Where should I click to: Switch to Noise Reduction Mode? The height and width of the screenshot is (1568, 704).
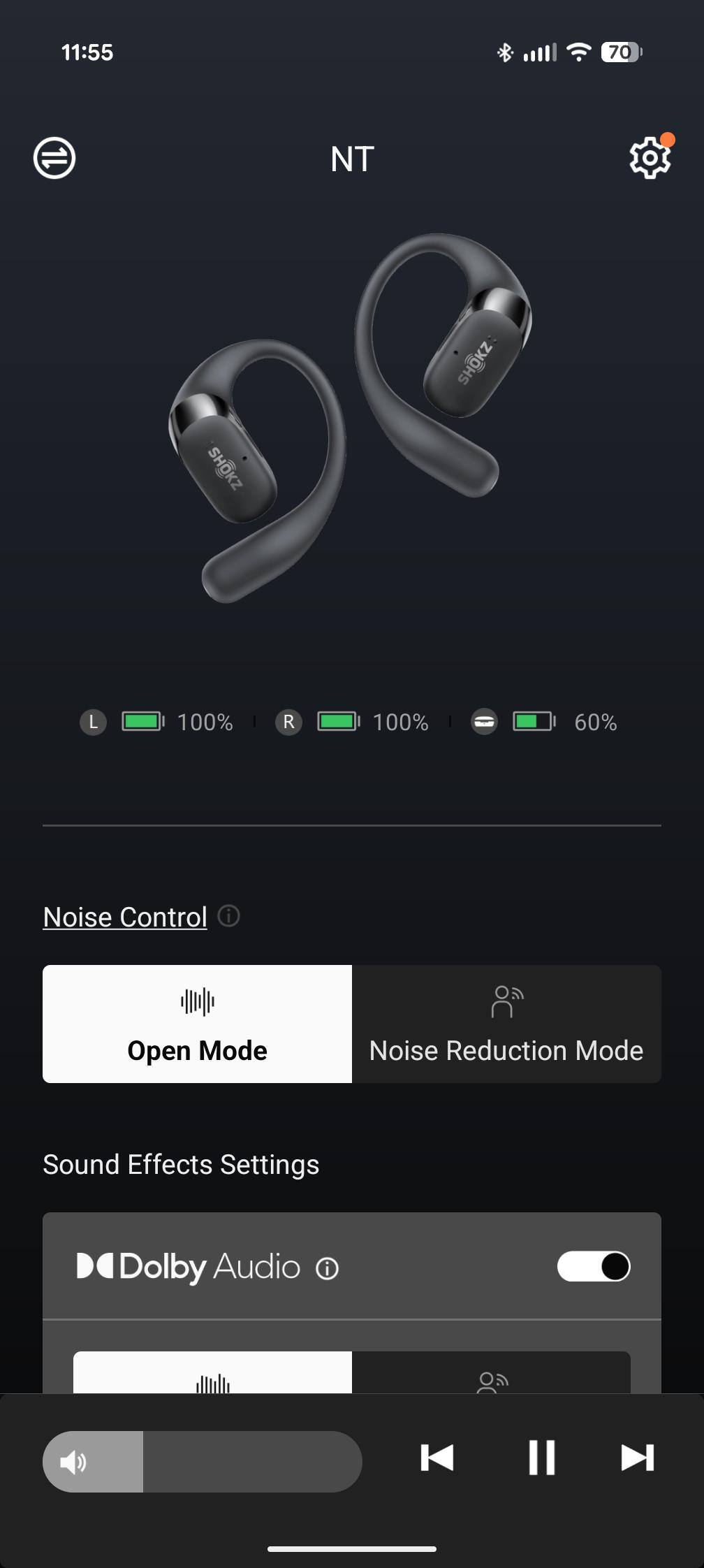[506, 1024]
